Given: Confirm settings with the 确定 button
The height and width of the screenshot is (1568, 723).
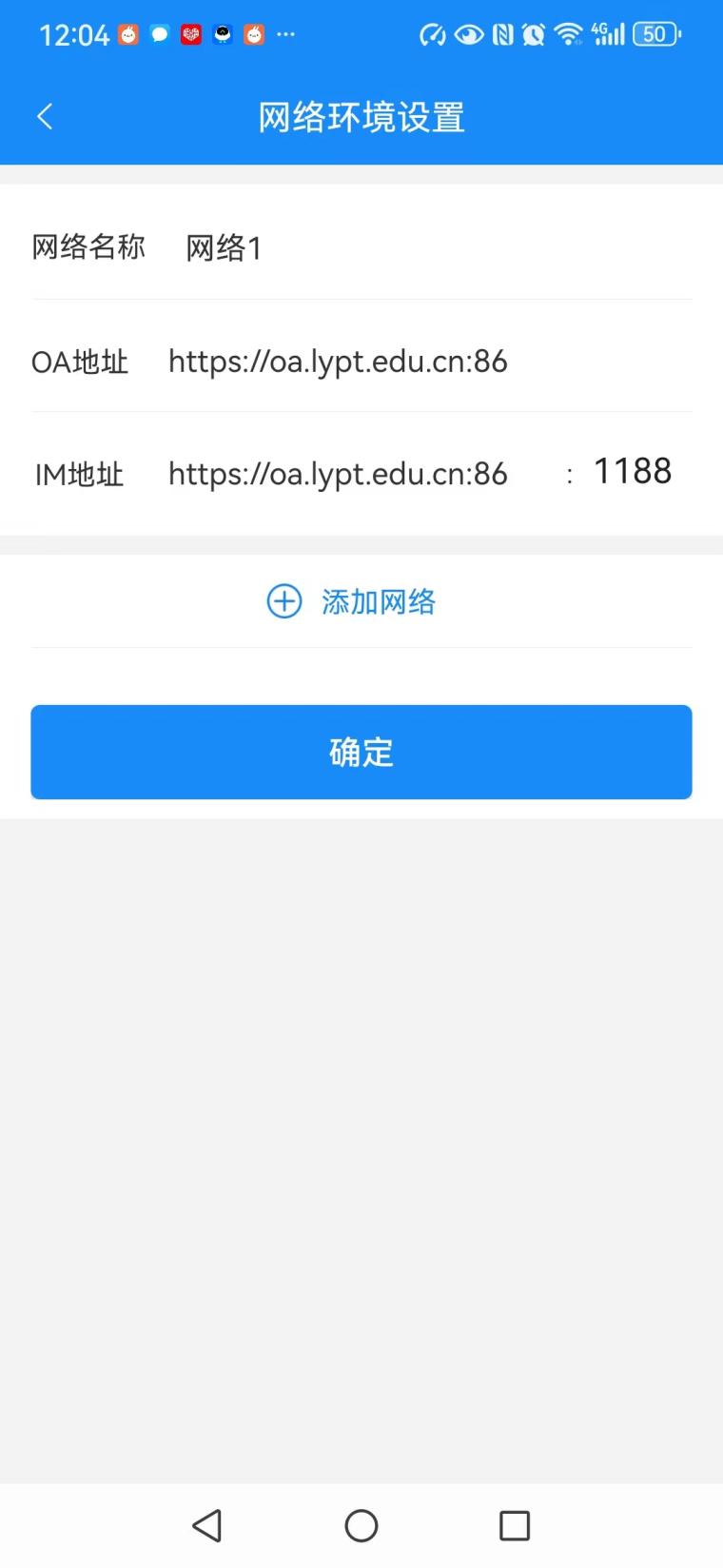Looking at the screenshot, I should (x=361, y=752).
